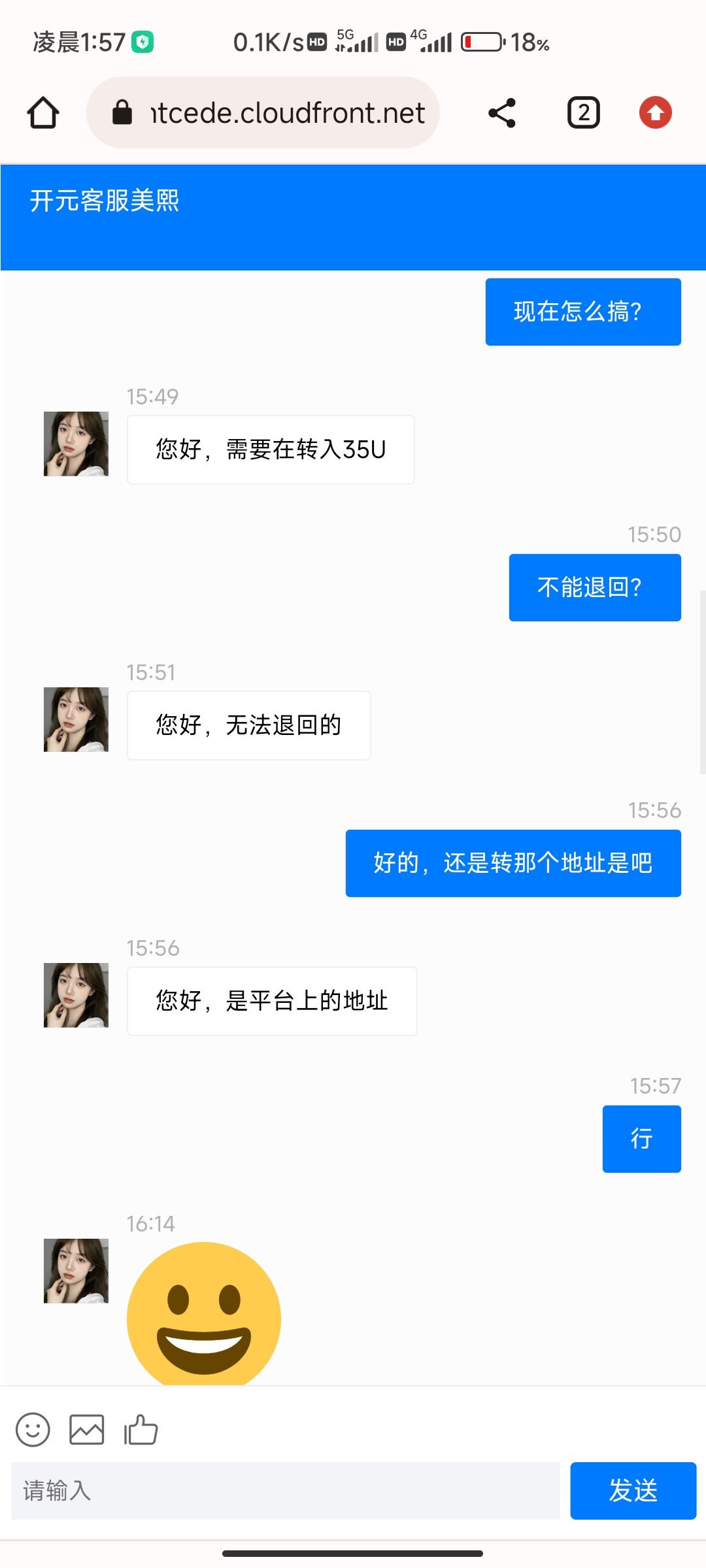Tap the home icon to return to homepage
The width and height of the screenshot is (706, 1568).
point(42,112)
